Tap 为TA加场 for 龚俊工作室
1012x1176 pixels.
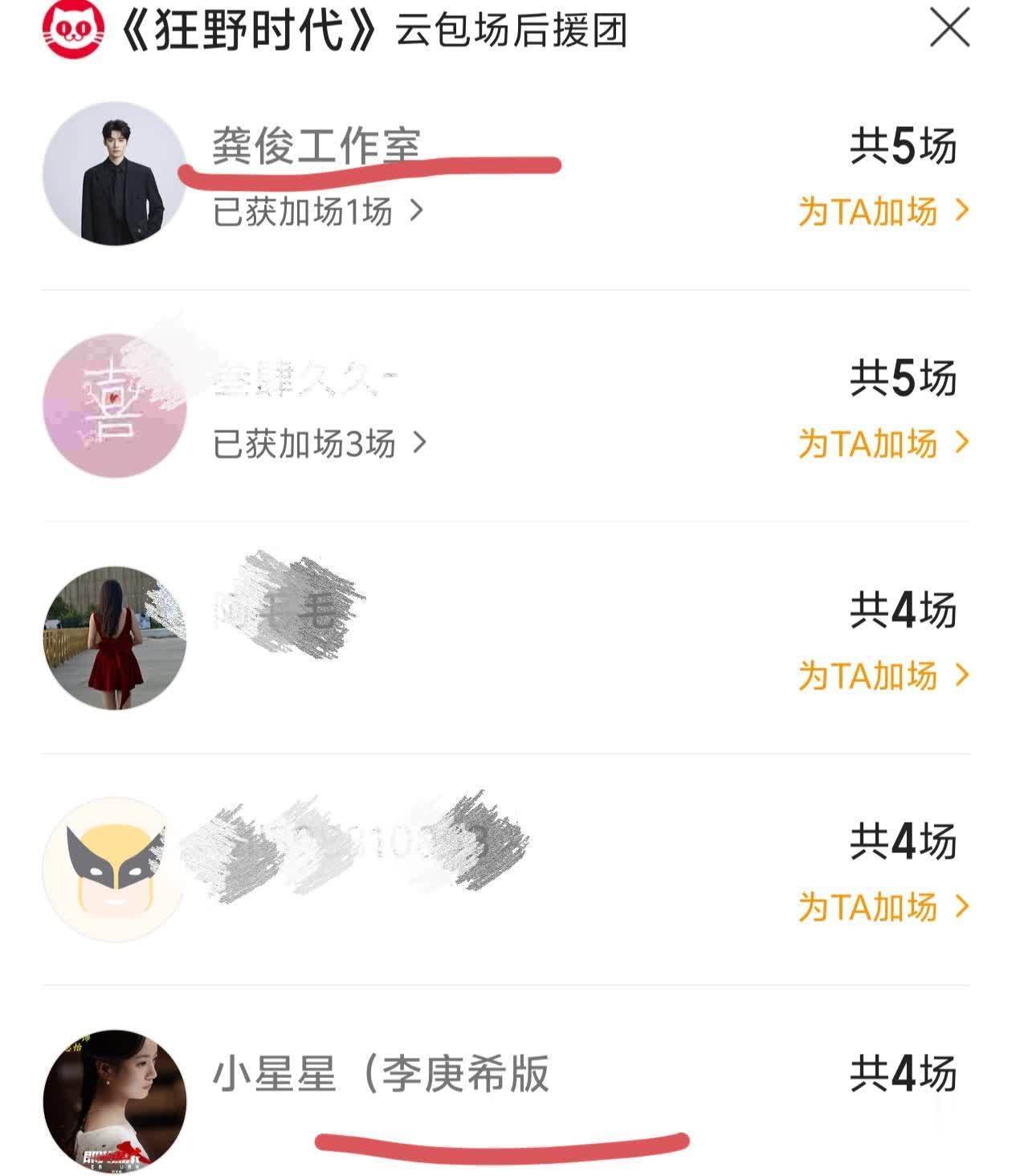tap(883, 212)
